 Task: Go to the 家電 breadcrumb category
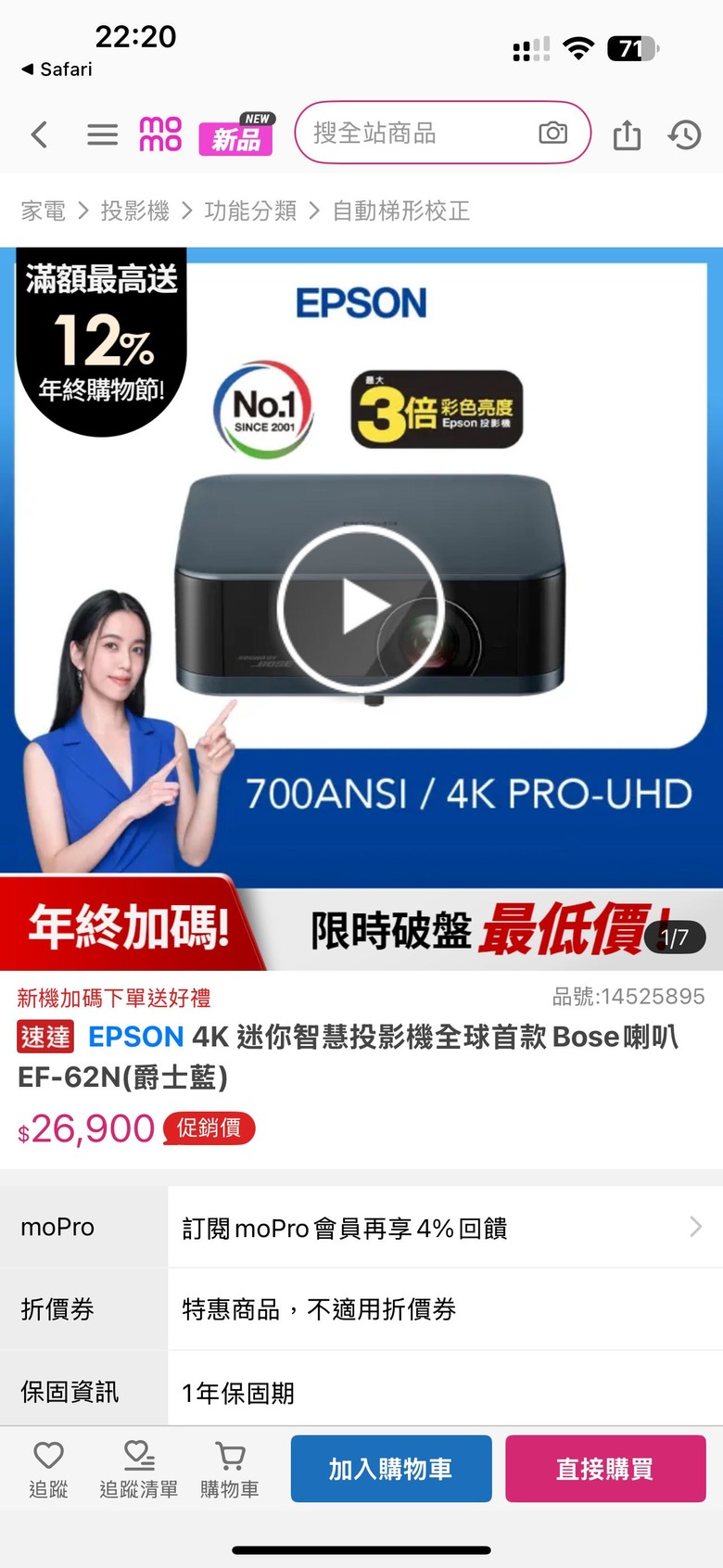tap(44, 211)
